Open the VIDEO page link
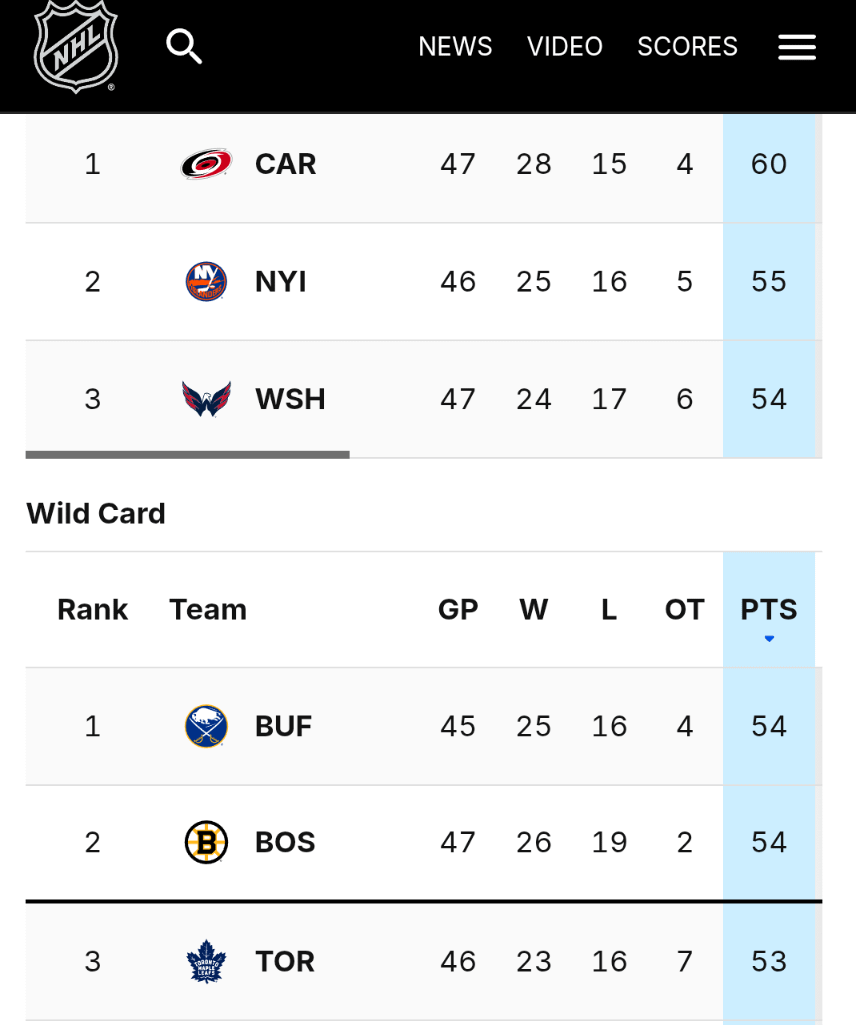 [565, 46]
